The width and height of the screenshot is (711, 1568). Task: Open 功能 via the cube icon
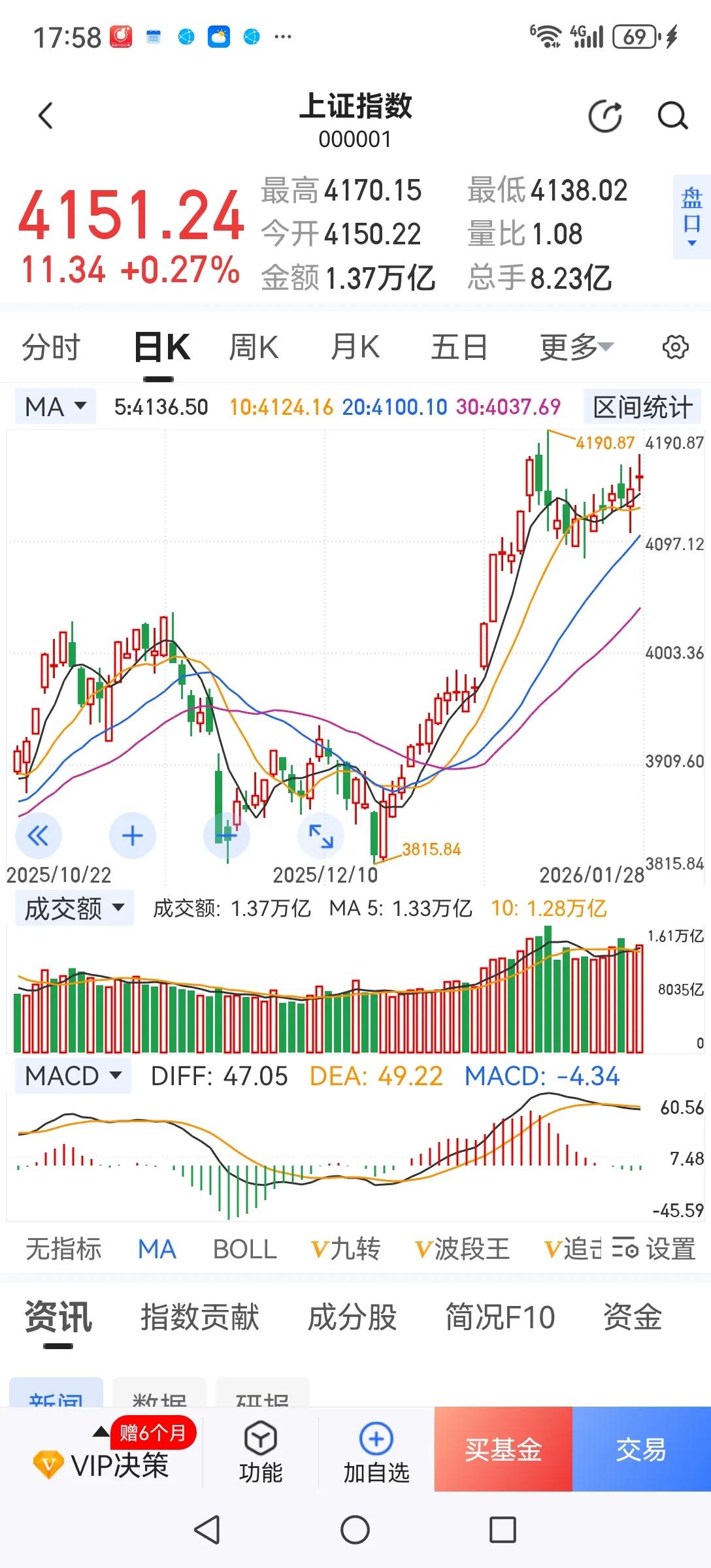coord(262,1450)
